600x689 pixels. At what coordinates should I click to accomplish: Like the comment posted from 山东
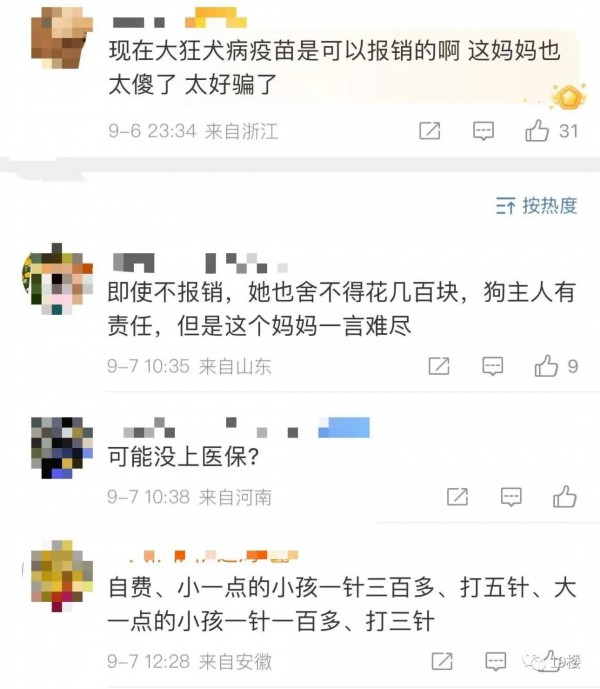[x=546, y=366]
